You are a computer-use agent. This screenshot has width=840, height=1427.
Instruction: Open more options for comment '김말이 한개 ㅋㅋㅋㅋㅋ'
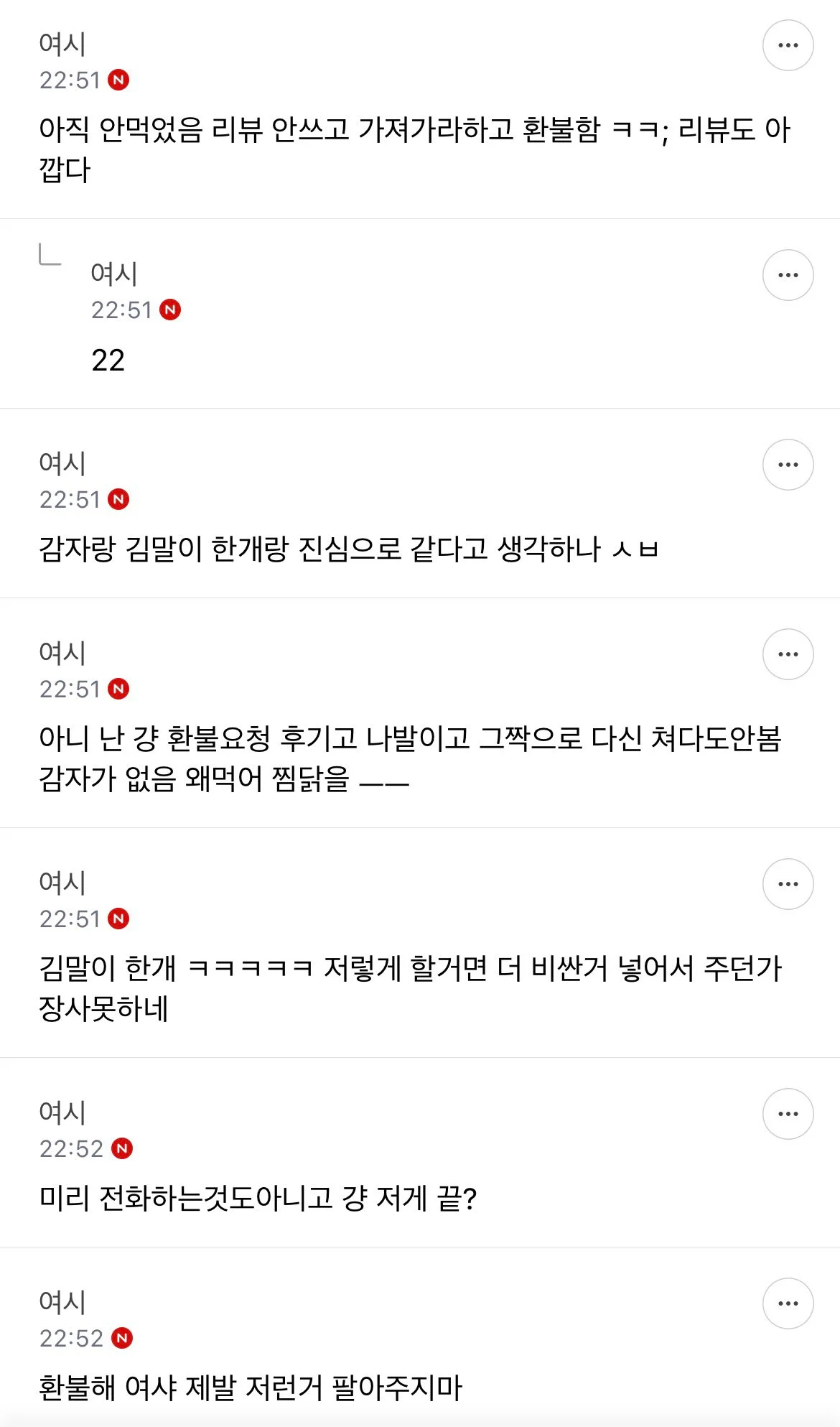click(788, 884)
